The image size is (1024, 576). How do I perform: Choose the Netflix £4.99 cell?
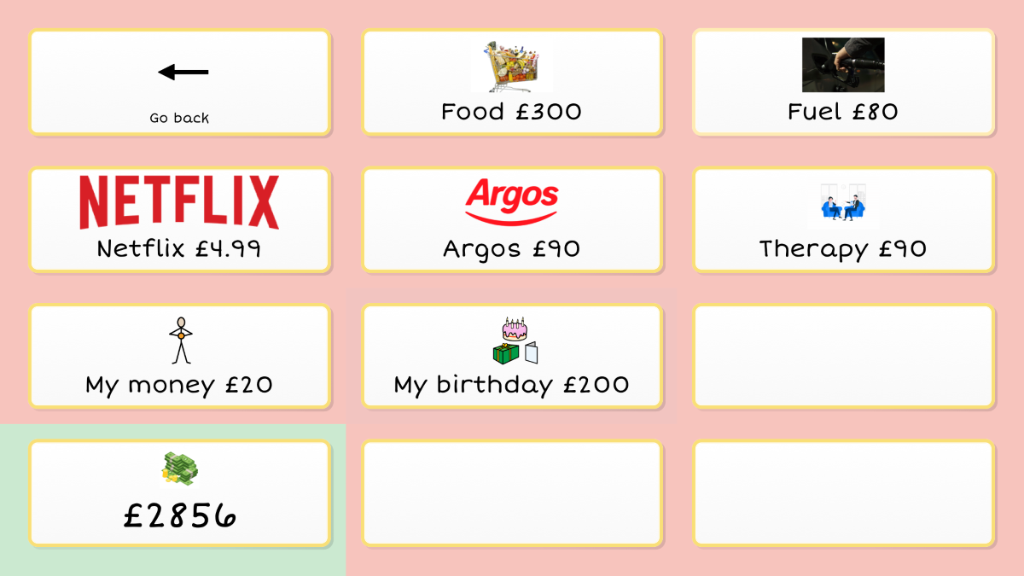coord(179,220)
